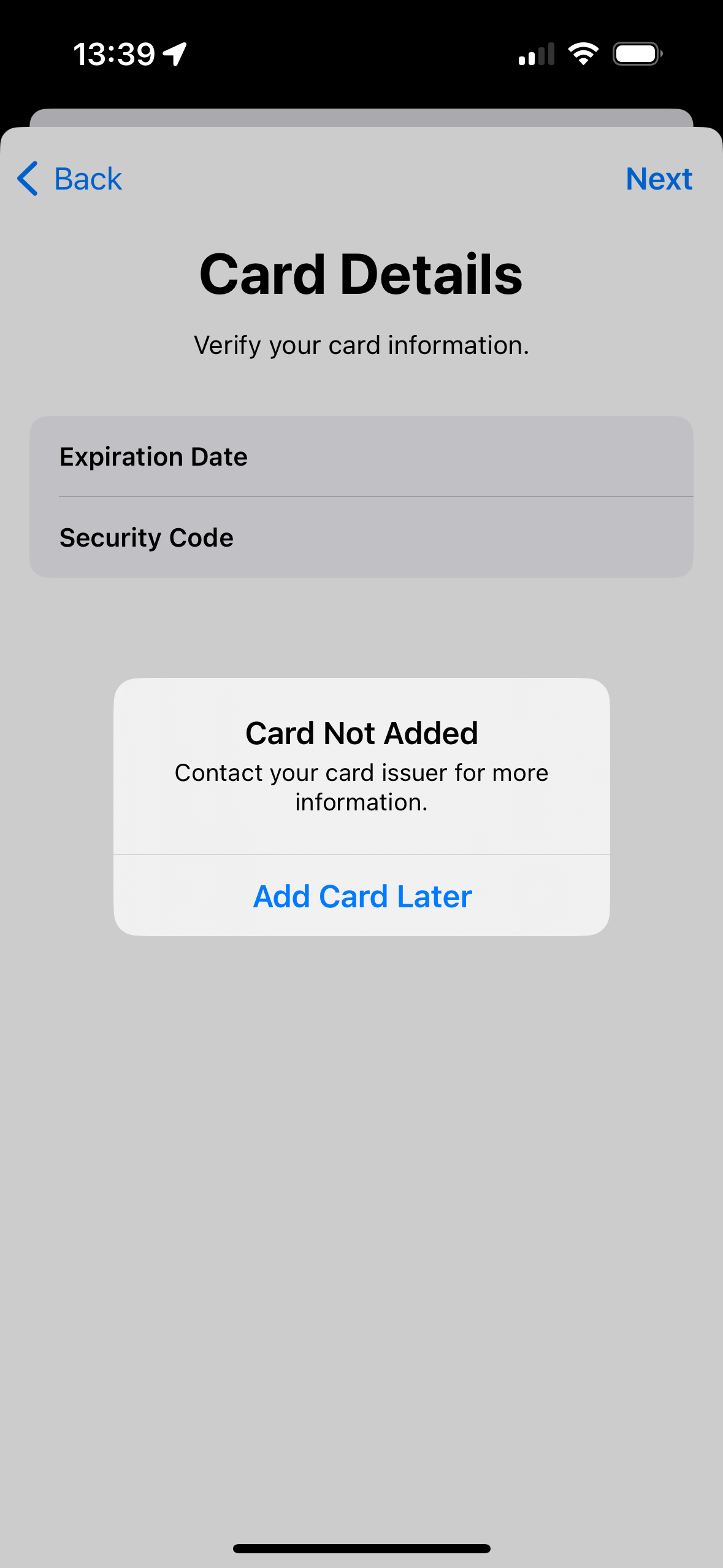Select the Security Code field

[x=361, y=537]
